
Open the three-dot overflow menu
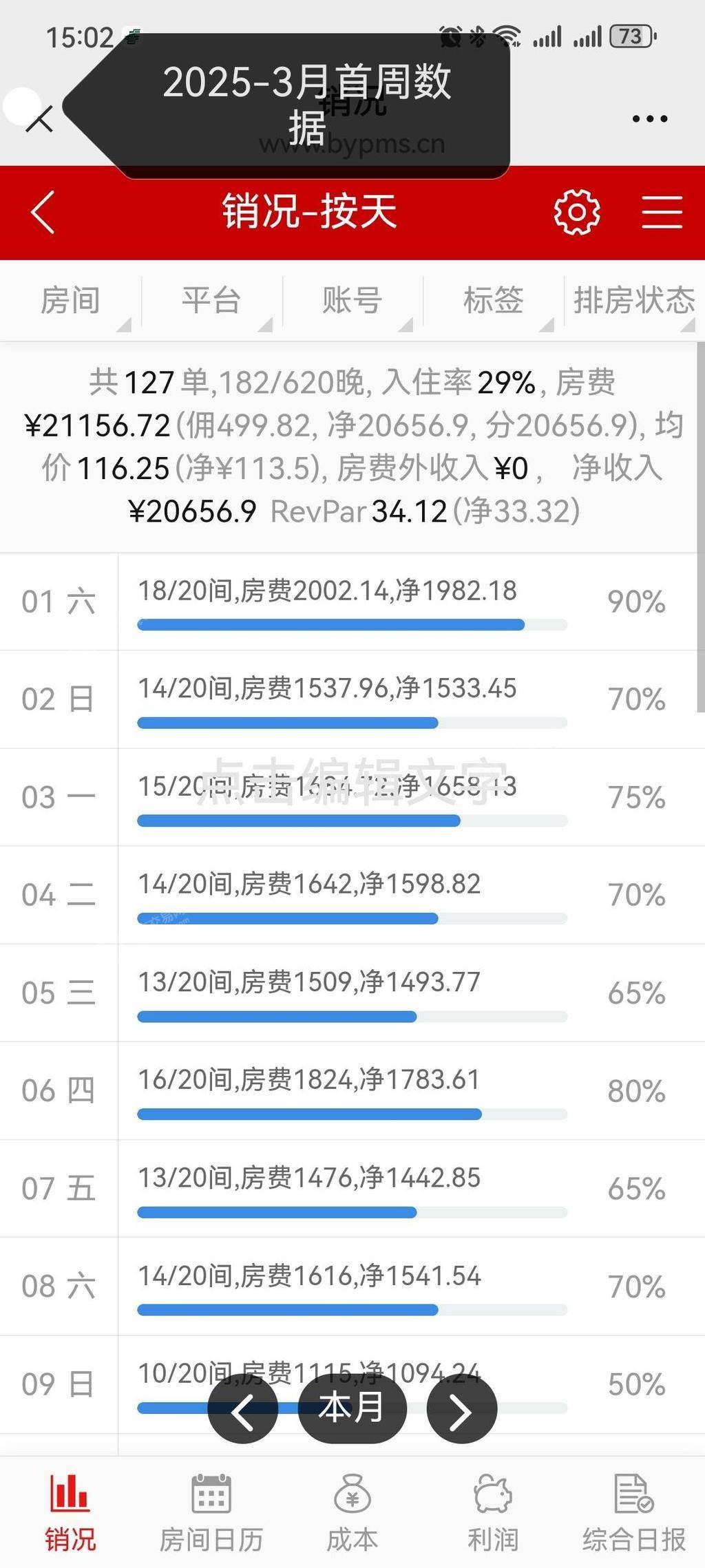coord(650,119)
